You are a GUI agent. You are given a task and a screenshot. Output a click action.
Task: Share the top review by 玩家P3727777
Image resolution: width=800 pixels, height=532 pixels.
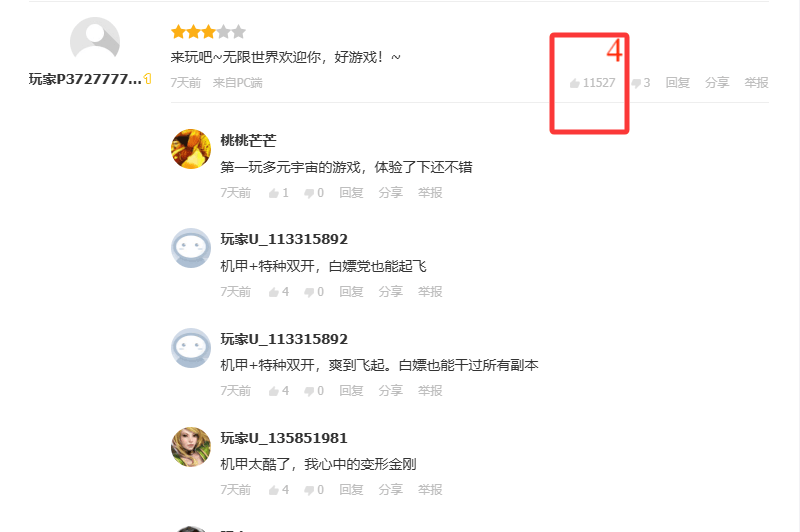[717, 83]
